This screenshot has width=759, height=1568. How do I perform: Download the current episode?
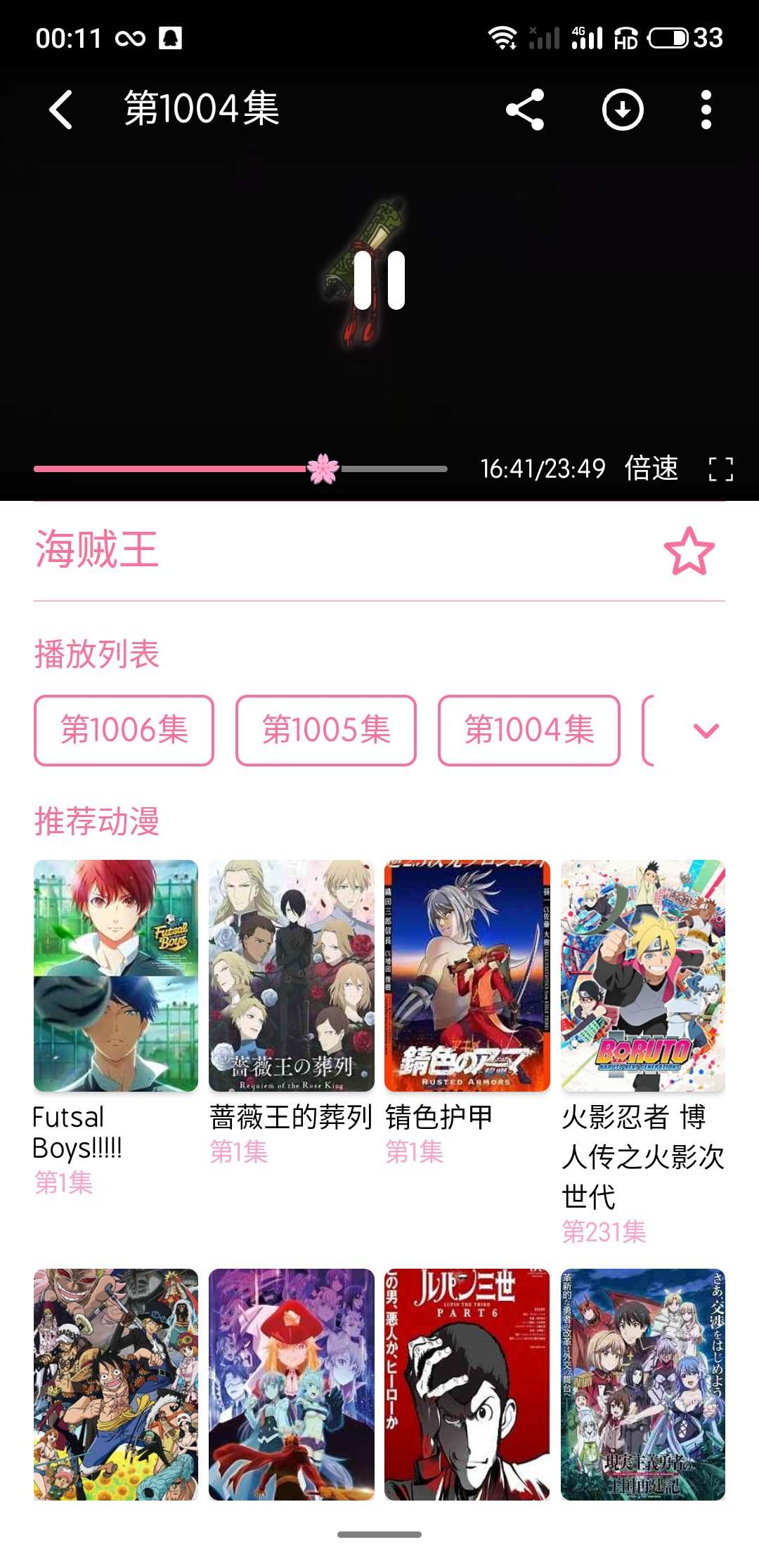point(623,110)
